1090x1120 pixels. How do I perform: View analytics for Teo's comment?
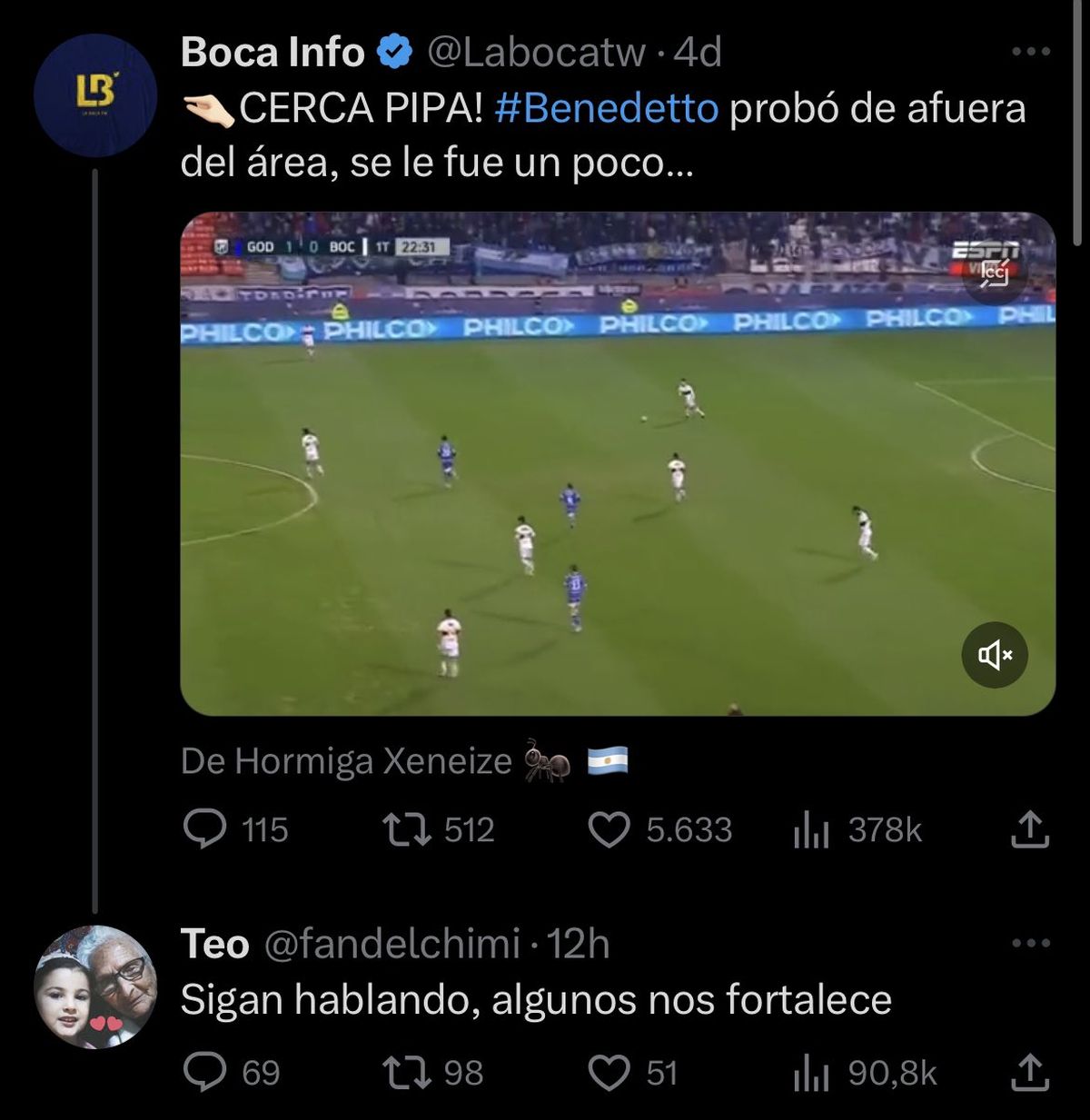(x=811, y=1073)
